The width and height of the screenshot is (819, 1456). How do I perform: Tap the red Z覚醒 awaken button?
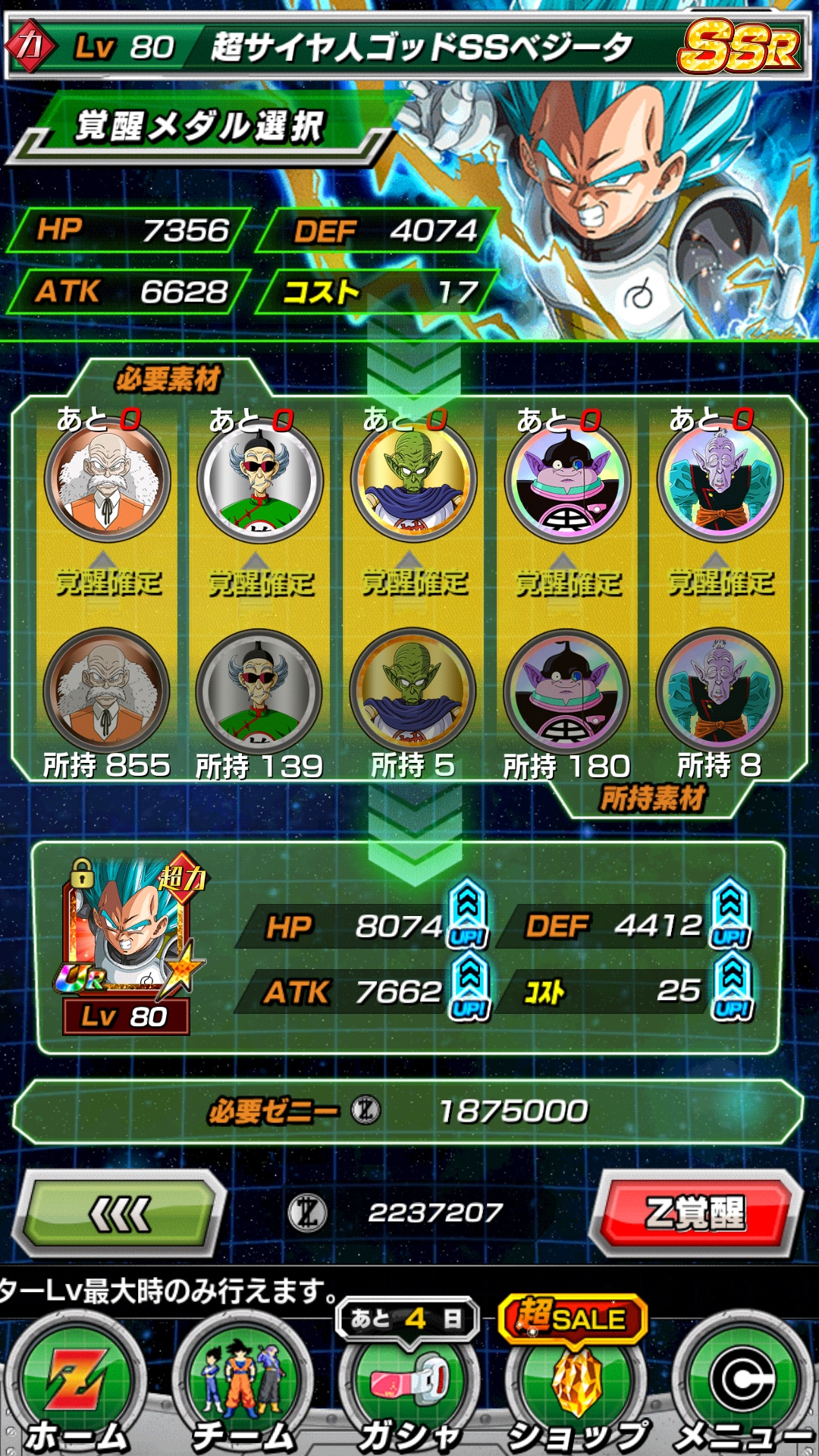coord(695,1213)
